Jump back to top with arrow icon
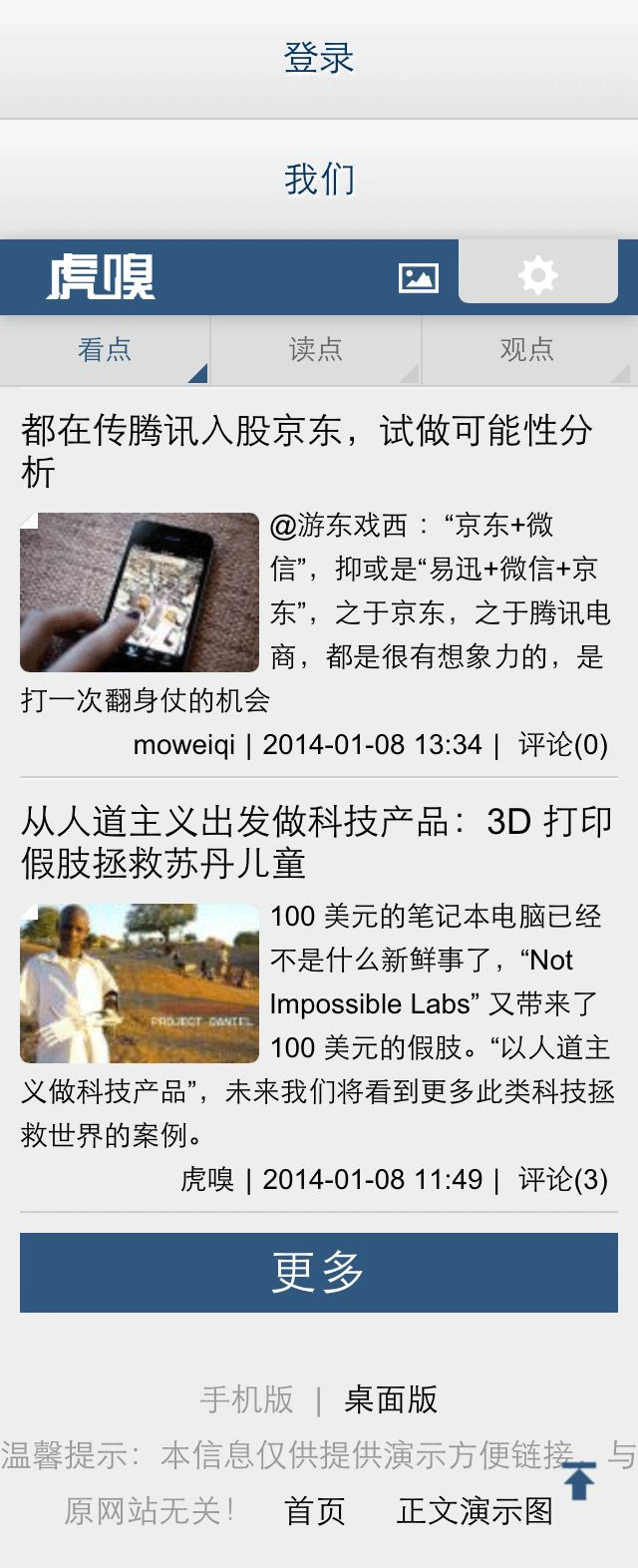The image size is (638, 1568). click(579, 1481)
